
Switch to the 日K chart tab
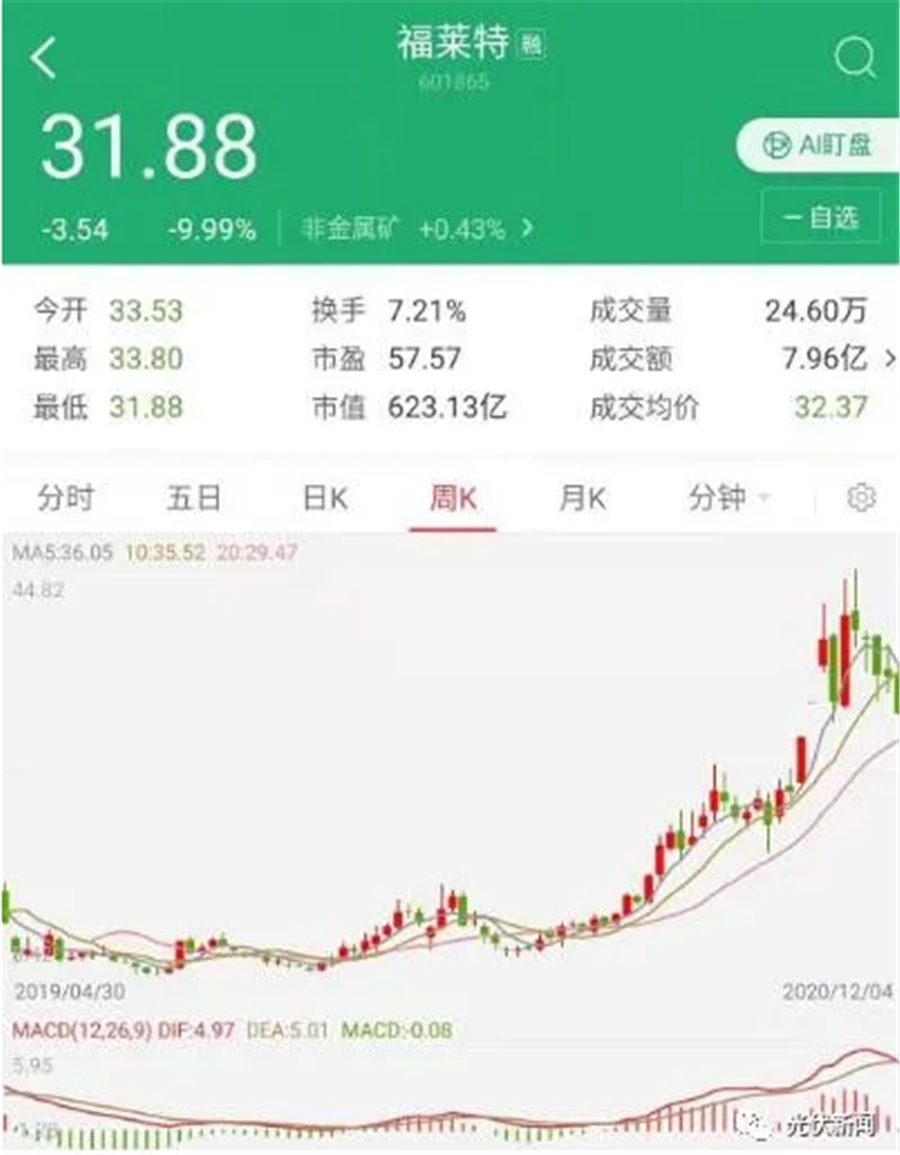pos(324,498)
